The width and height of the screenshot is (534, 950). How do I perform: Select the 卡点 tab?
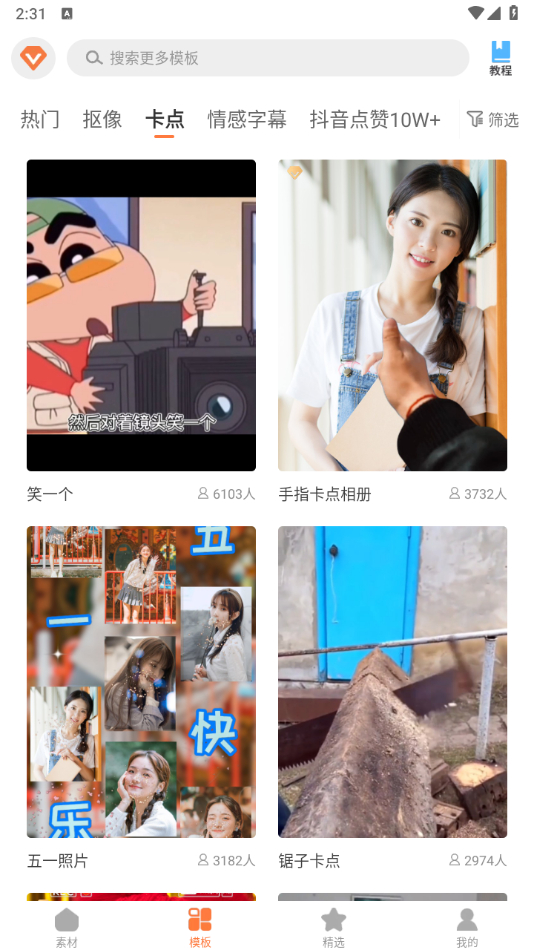pyautogui.click(x=164, y=119)
